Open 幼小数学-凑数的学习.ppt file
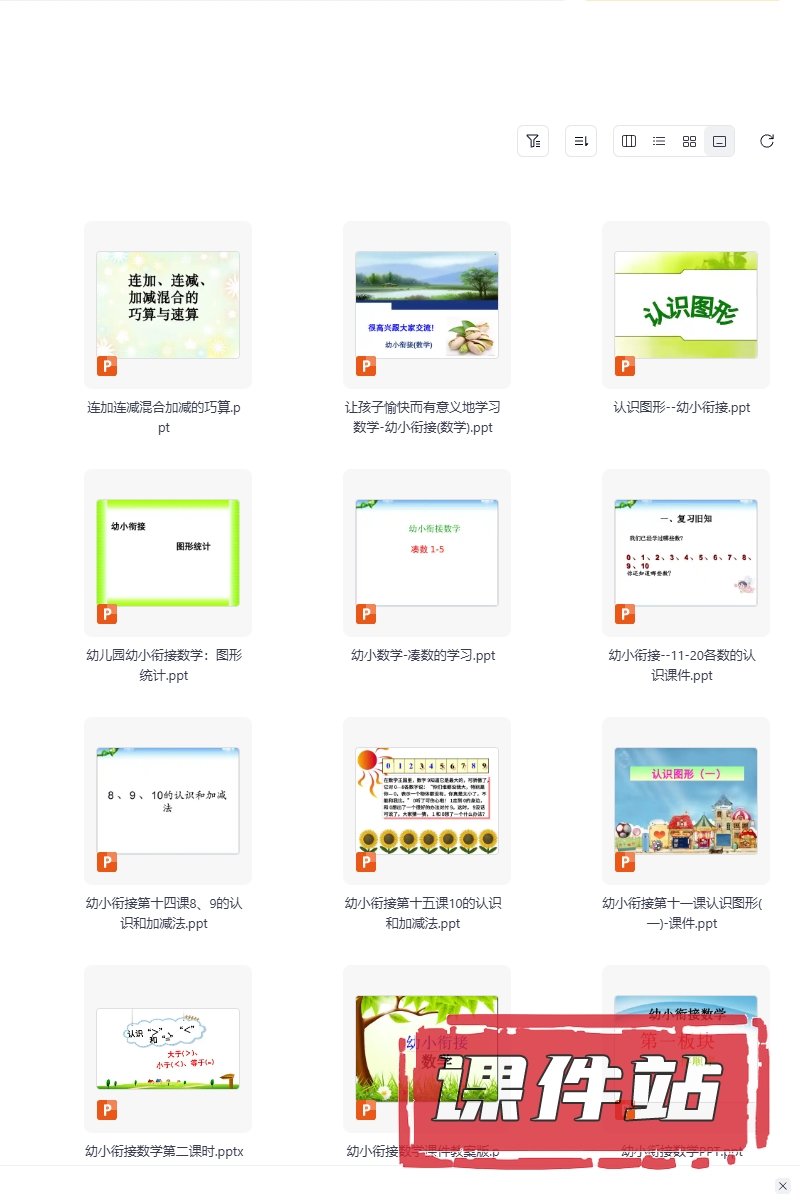This screenshot has width=800, height=1200. [427, 553]
